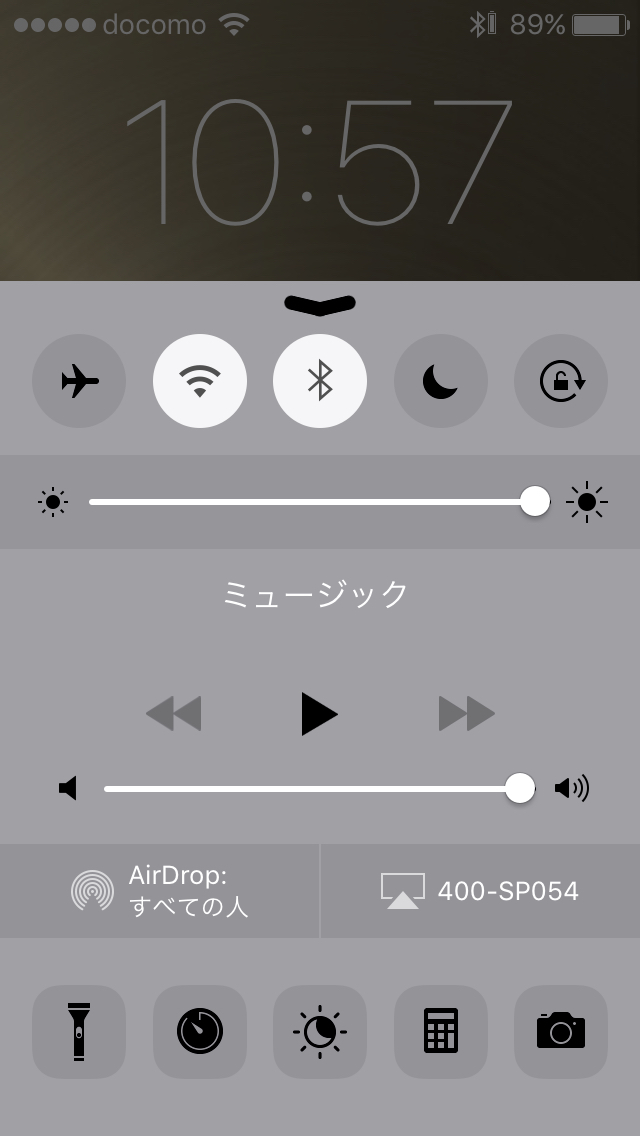This screenshot has width=640, height=1136.
Task: Open Music app via ミュージック title
Action: 316,594
